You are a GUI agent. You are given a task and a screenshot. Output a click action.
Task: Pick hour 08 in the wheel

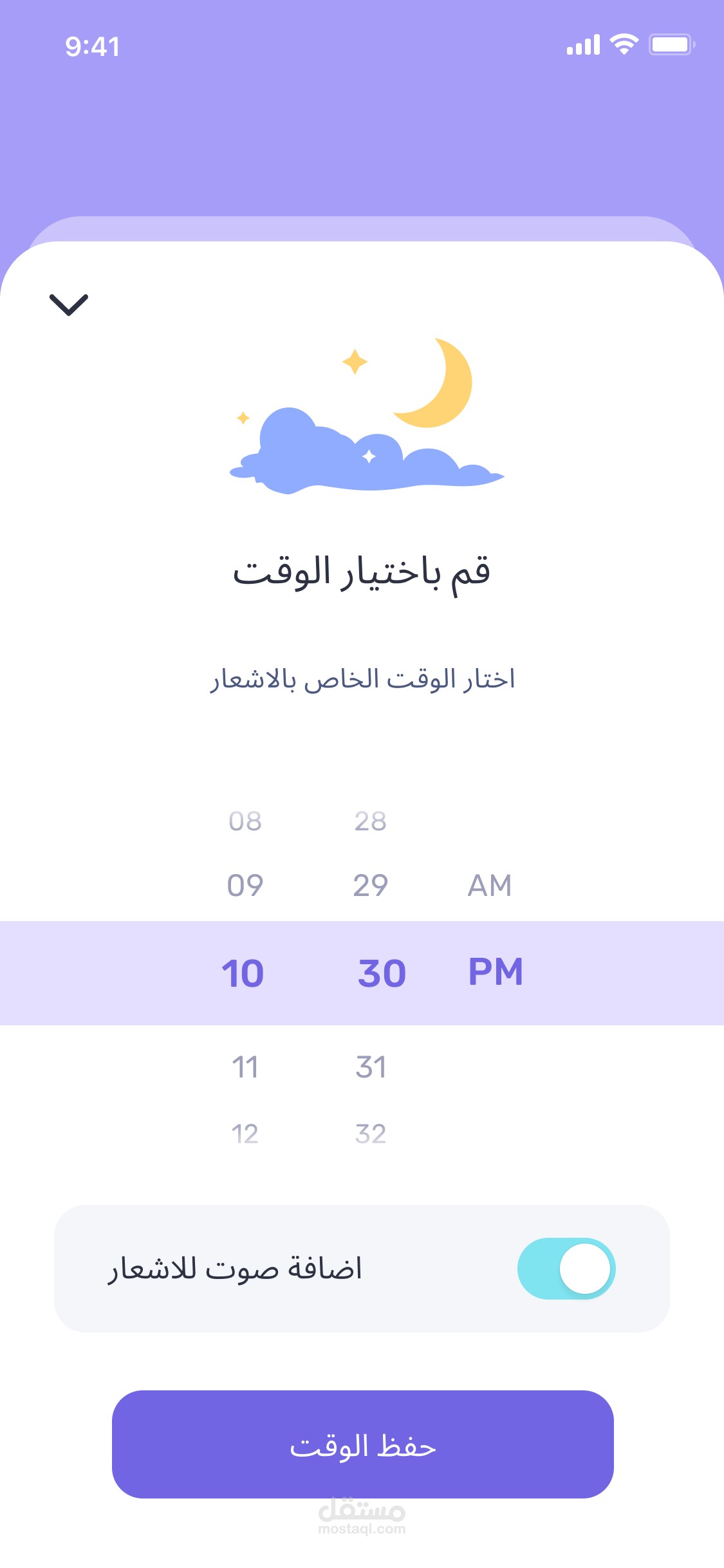245,821
